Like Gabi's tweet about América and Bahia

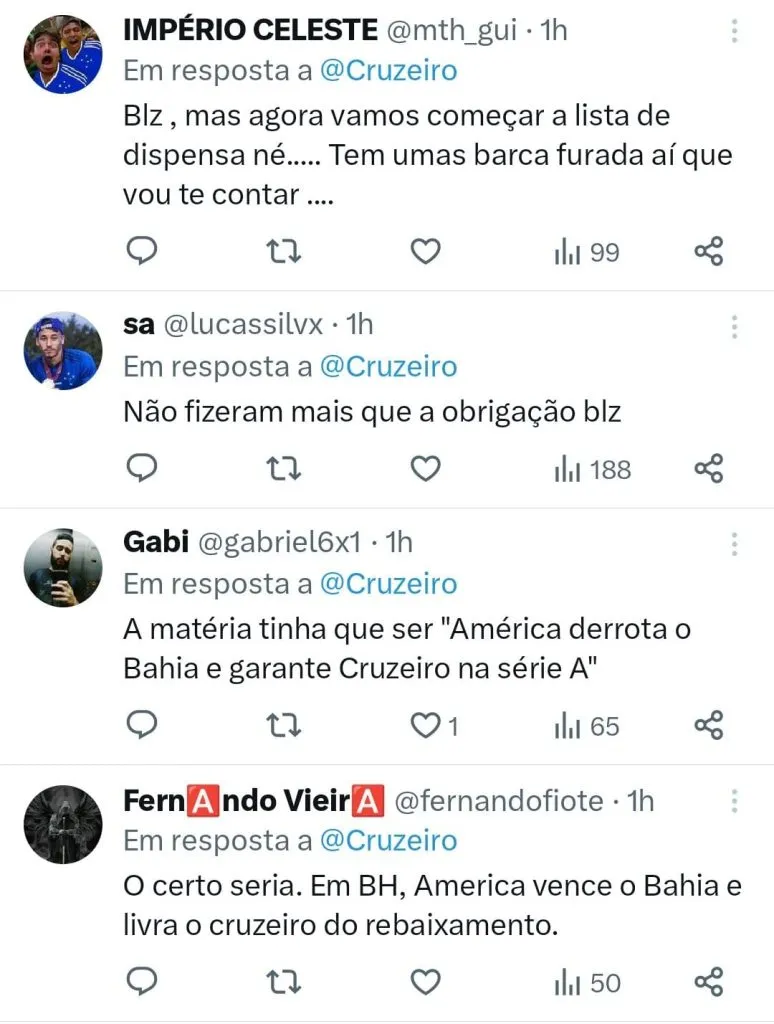[426, 725]
